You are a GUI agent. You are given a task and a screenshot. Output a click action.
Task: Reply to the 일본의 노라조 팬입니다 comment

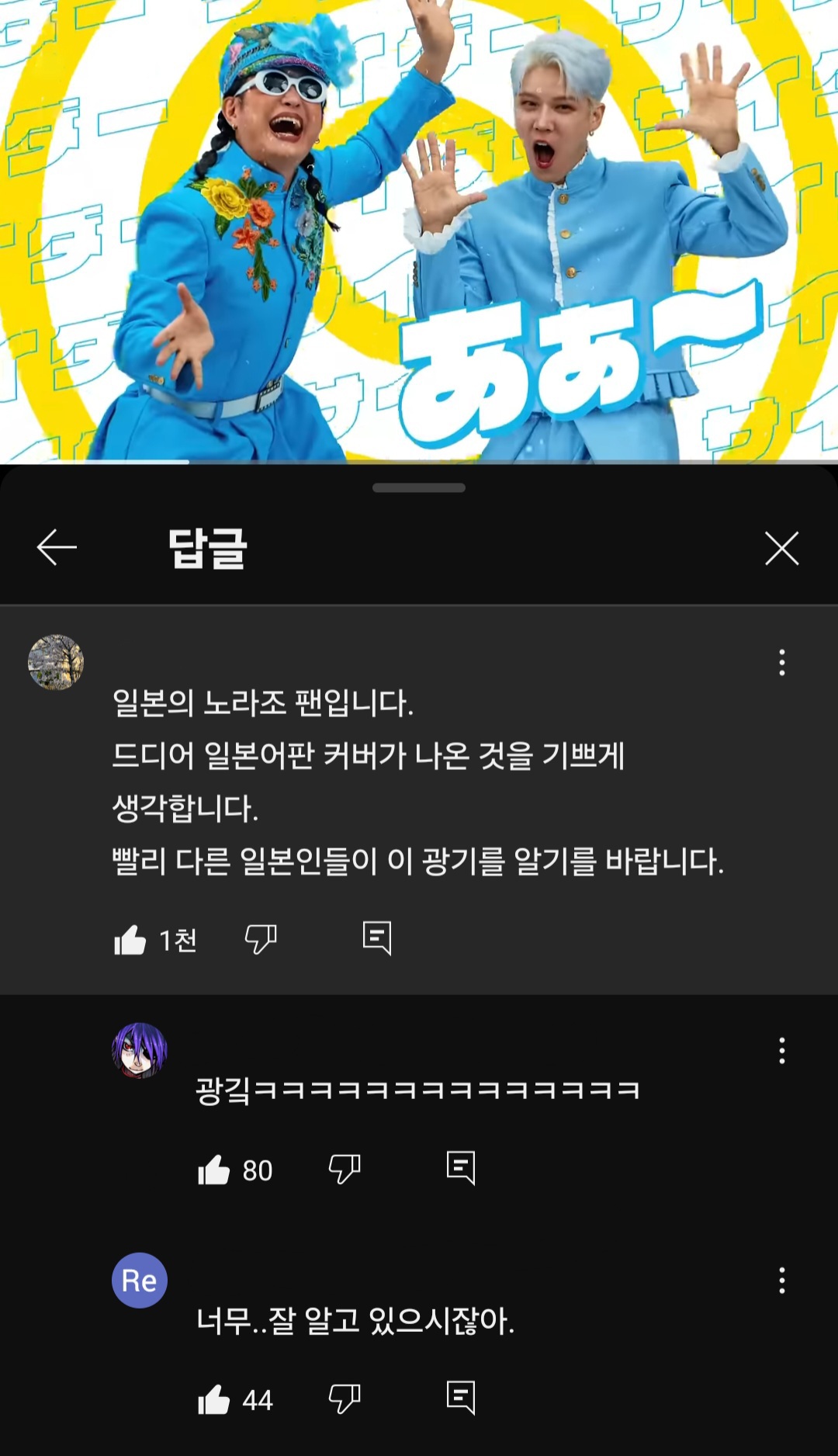coord(377,938)
